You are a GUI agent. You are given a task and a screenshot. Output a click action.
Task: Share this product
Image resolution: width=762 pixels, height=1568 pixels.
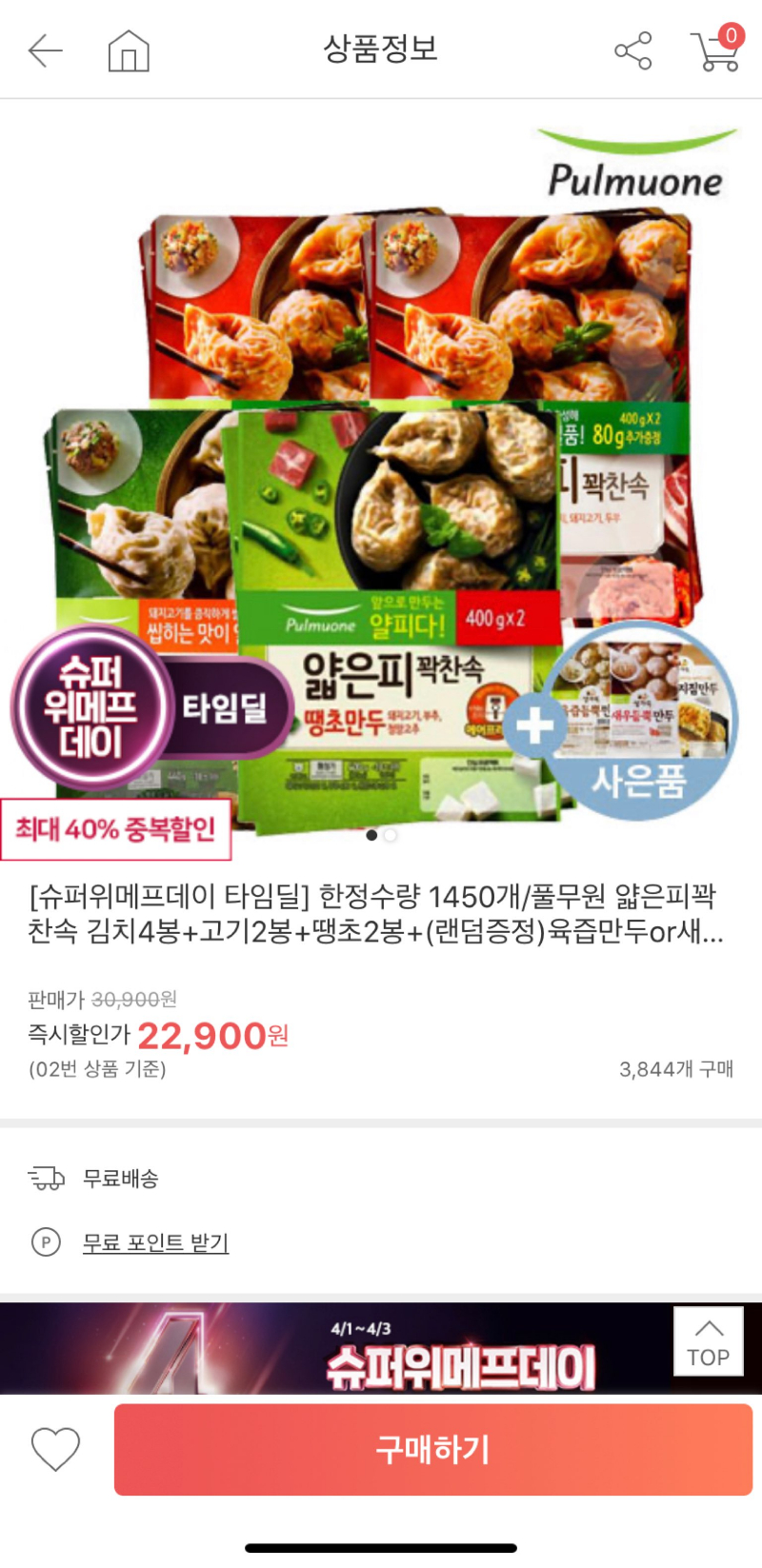click(x=632, y=50)
